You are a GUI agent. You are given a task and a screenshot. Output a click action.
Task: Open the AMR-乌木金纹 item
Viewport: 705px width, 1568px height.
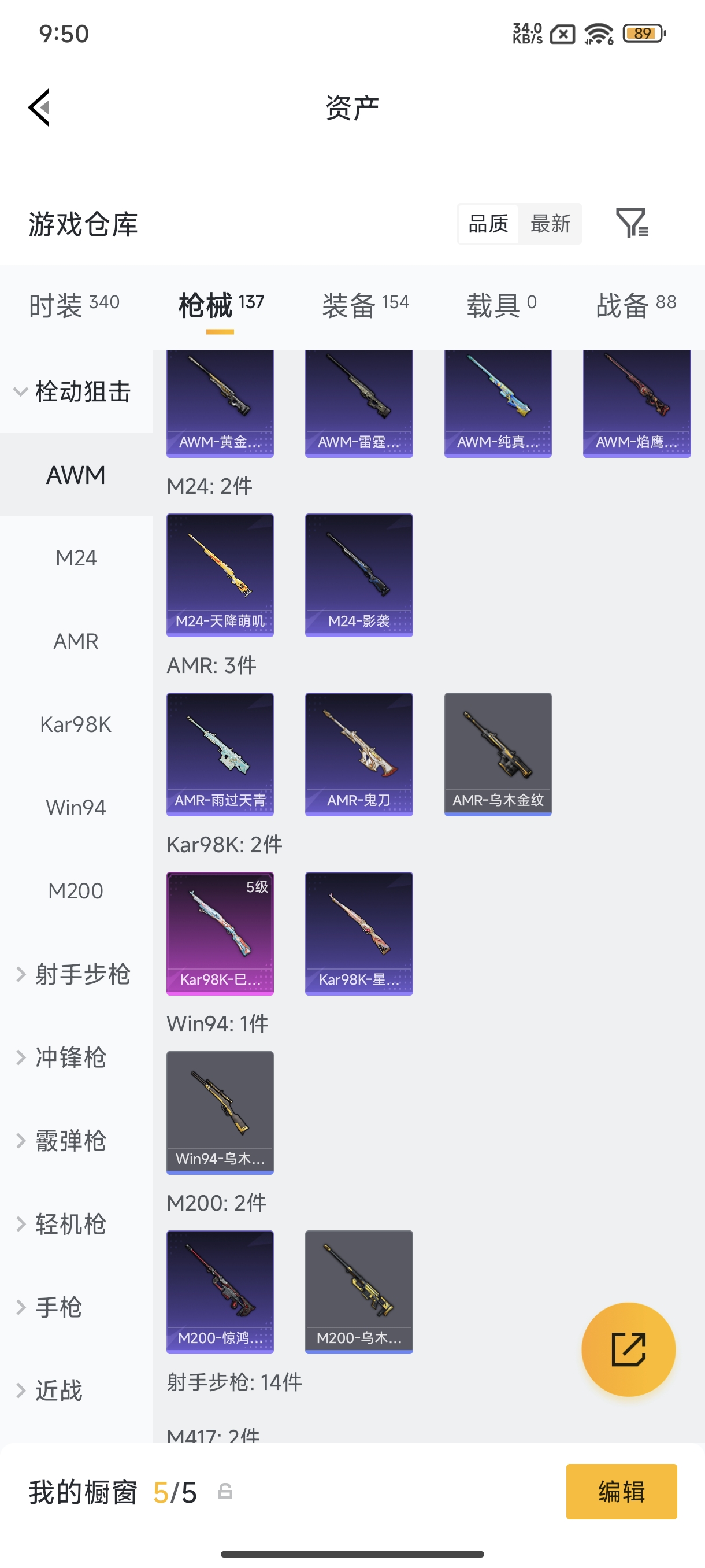pos(498,753)
